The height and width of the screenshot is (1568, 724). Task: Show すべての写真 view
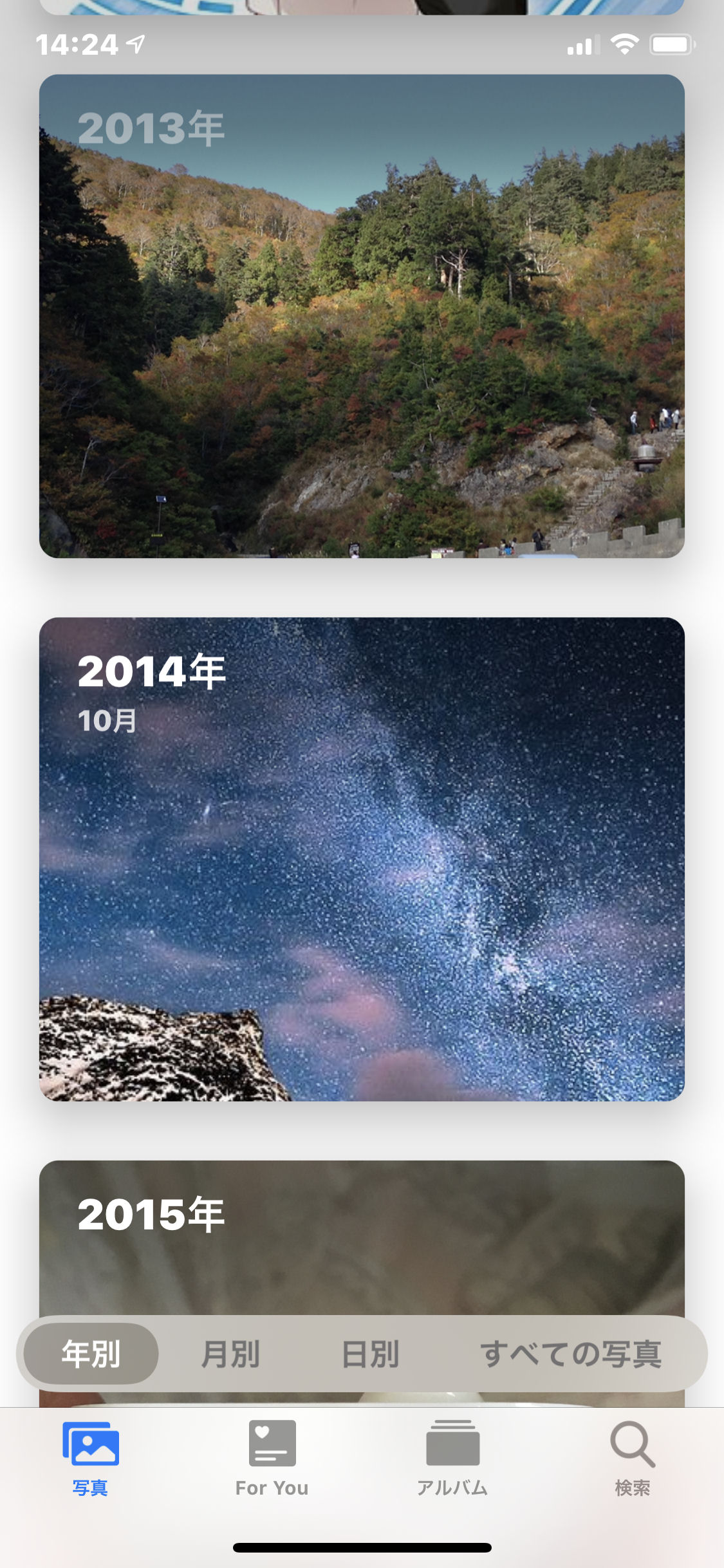571,1354
